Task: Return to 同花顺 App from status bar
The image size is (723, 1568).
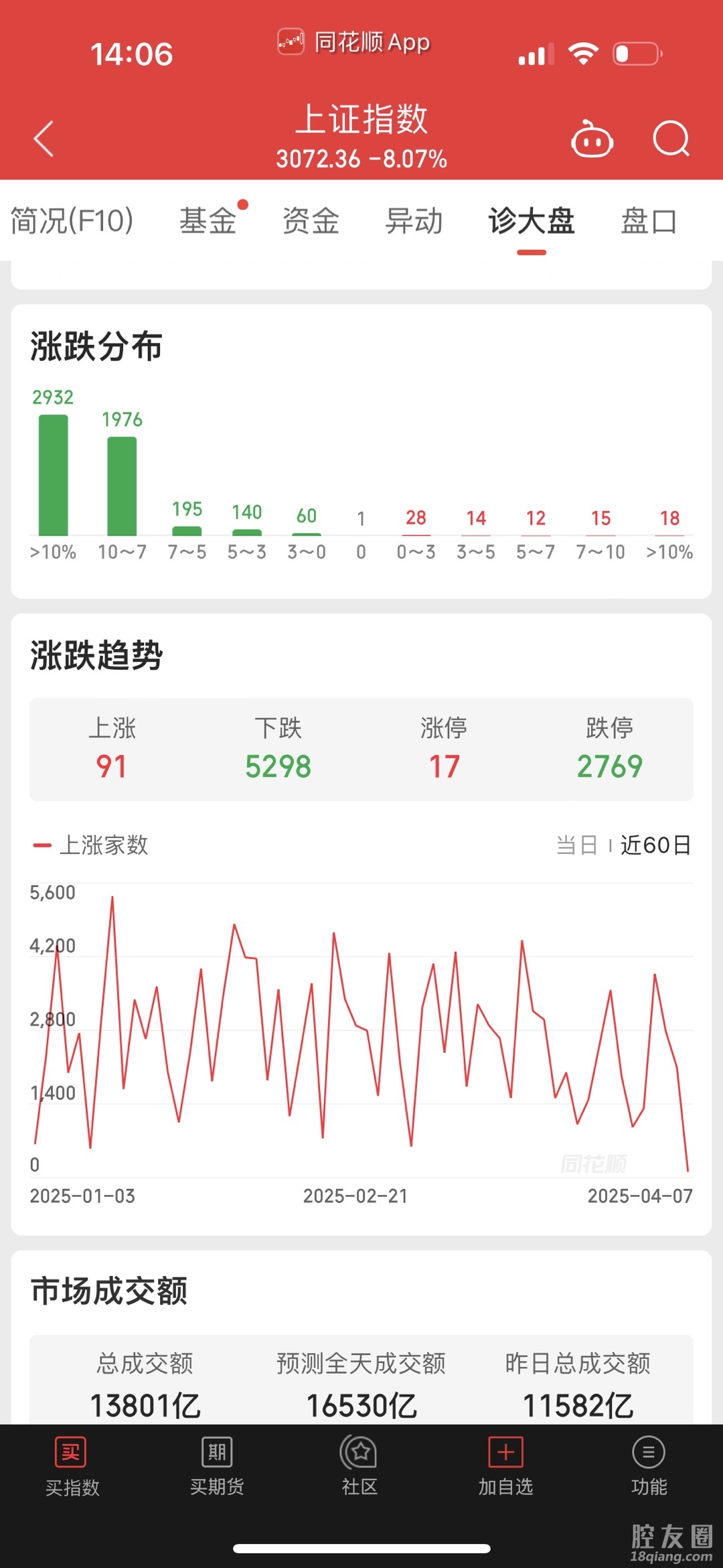Action: pyautogui.click(x=354, y=42)
